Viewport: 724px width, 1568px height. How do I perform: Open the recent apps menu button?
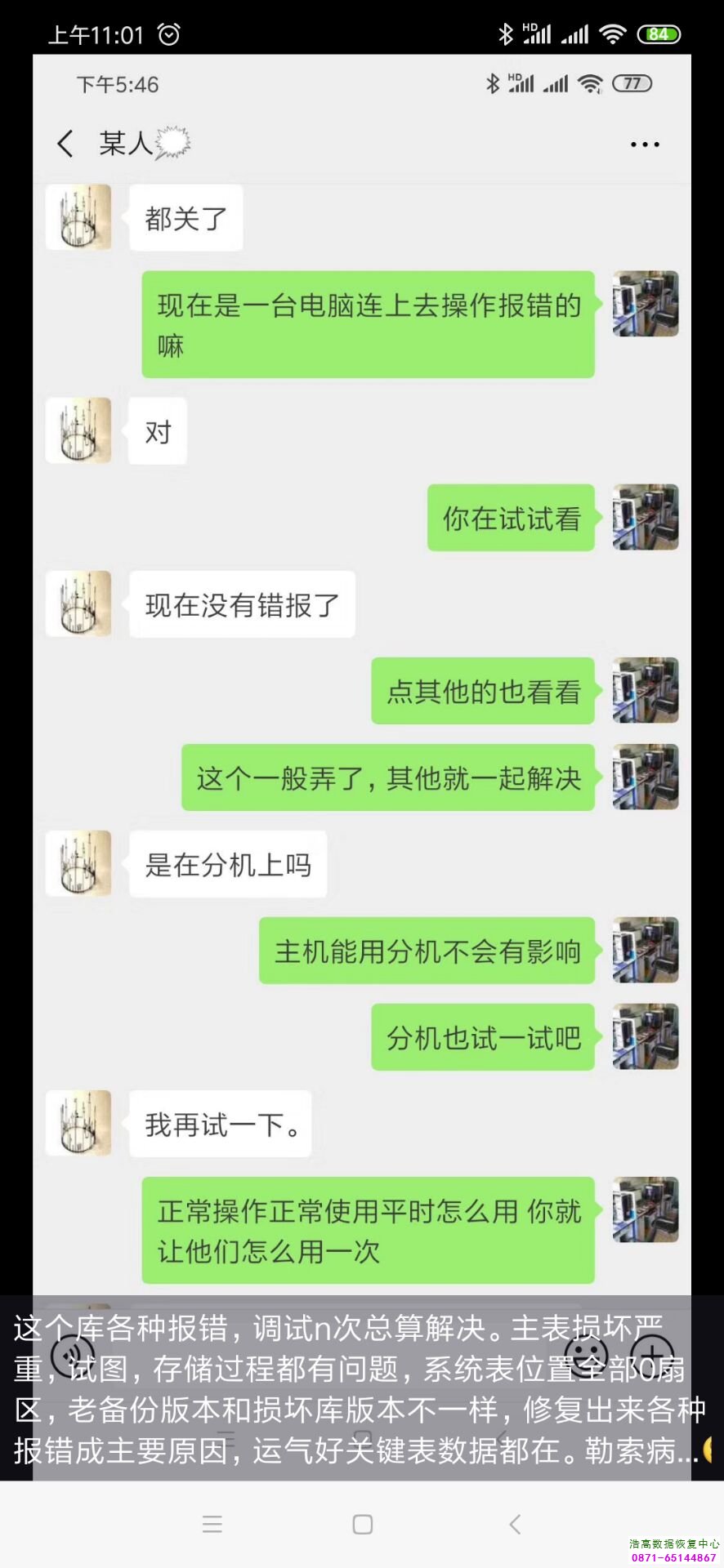coord(212,1524)
